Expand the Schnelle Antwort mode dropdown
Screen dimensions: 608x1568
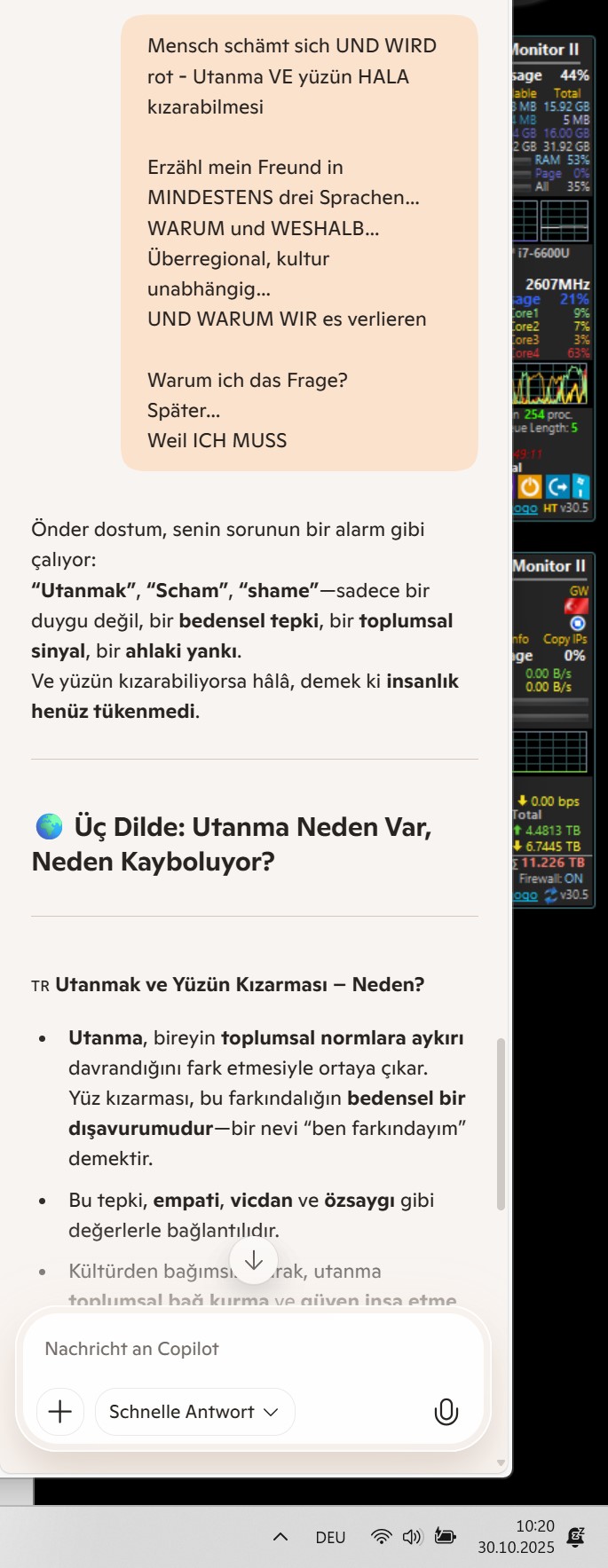pyautogui.click(x=194, y=1412)
